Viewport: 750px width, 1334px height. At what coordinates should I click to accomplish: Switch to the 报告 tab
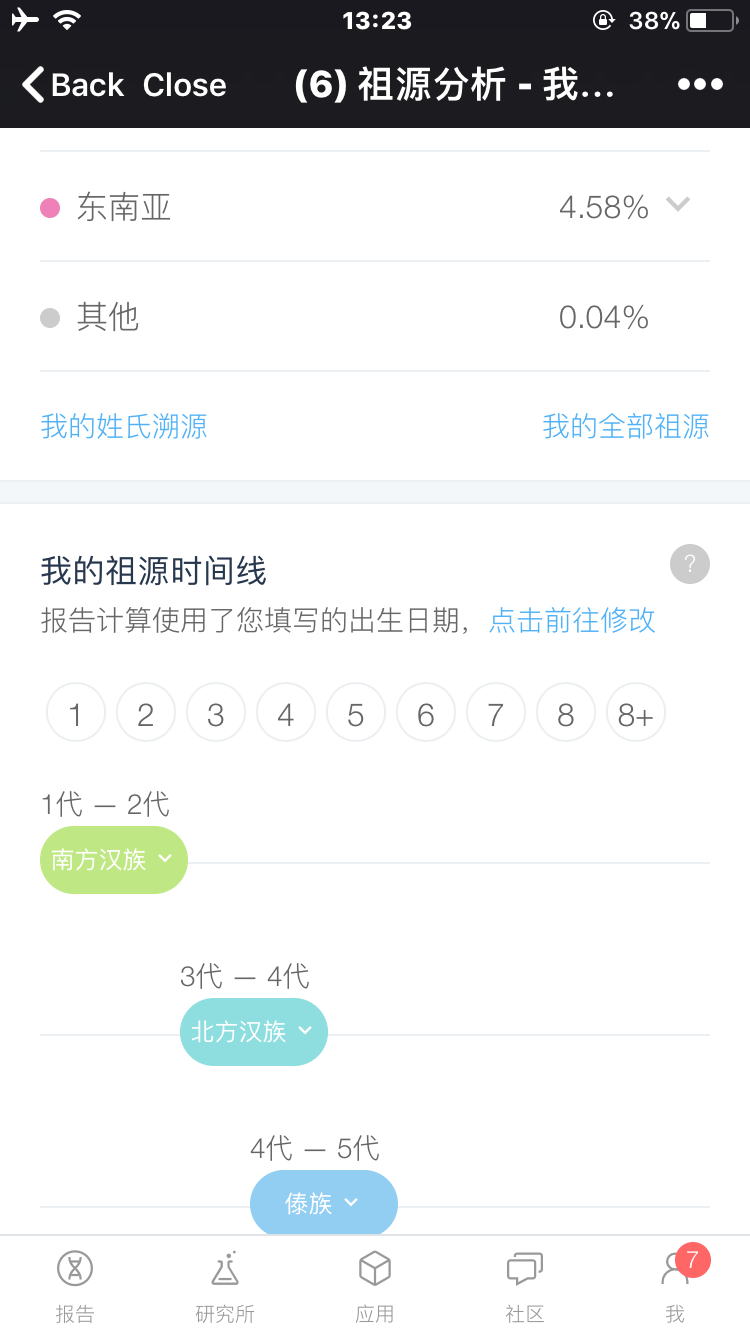pos(75,1286)
